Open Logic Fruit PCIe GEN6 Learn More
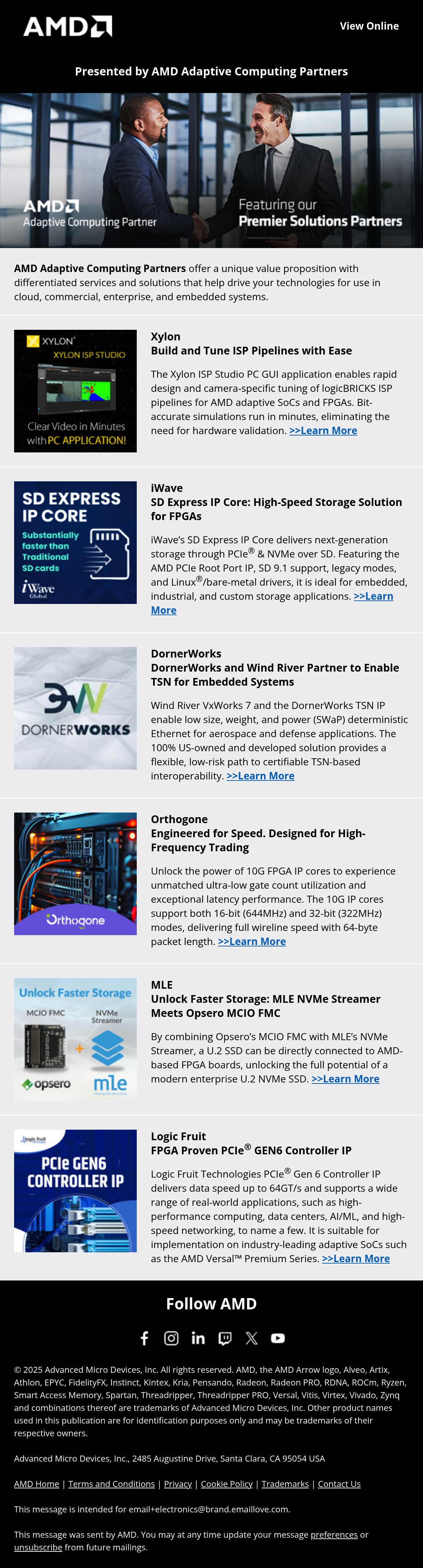 coord(356,1258)
